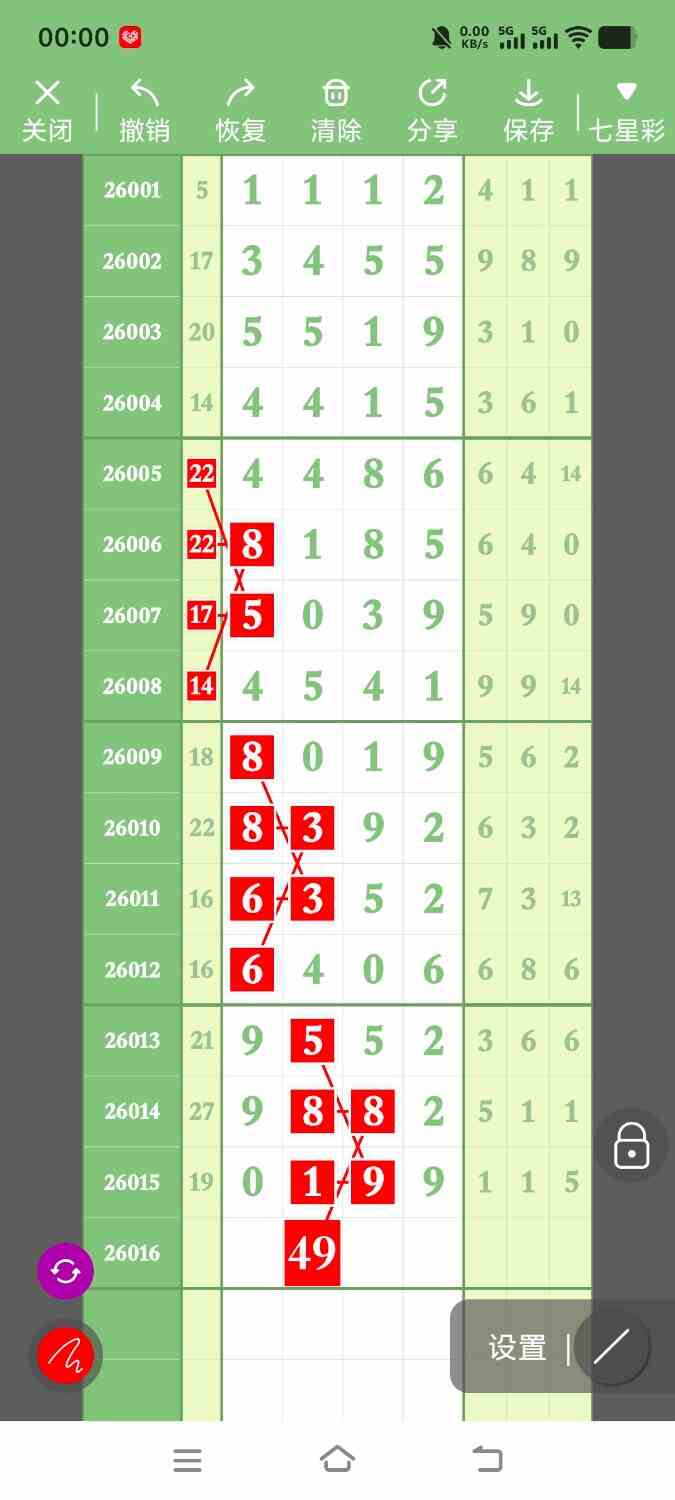Go to the system home screen

[x=337, y=1460]
